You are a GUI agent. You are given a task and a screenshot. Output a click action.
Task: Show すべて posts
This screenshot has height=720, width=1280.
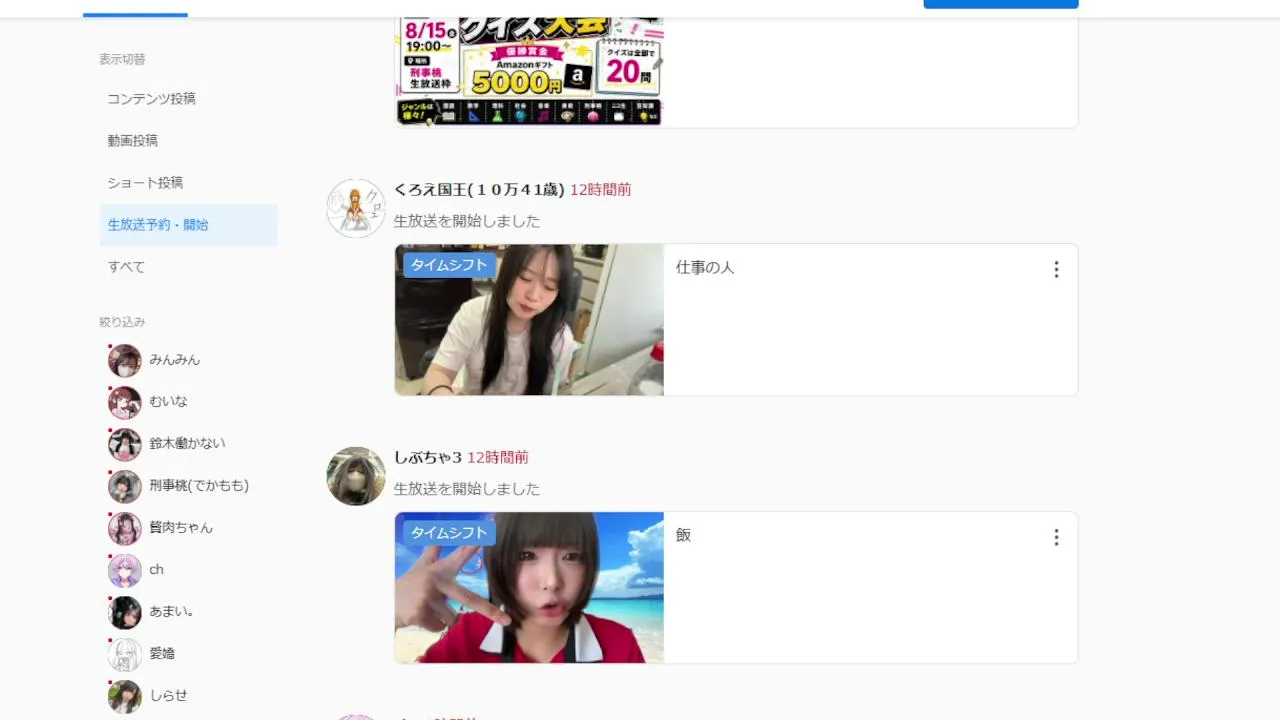tap(188, 267)
